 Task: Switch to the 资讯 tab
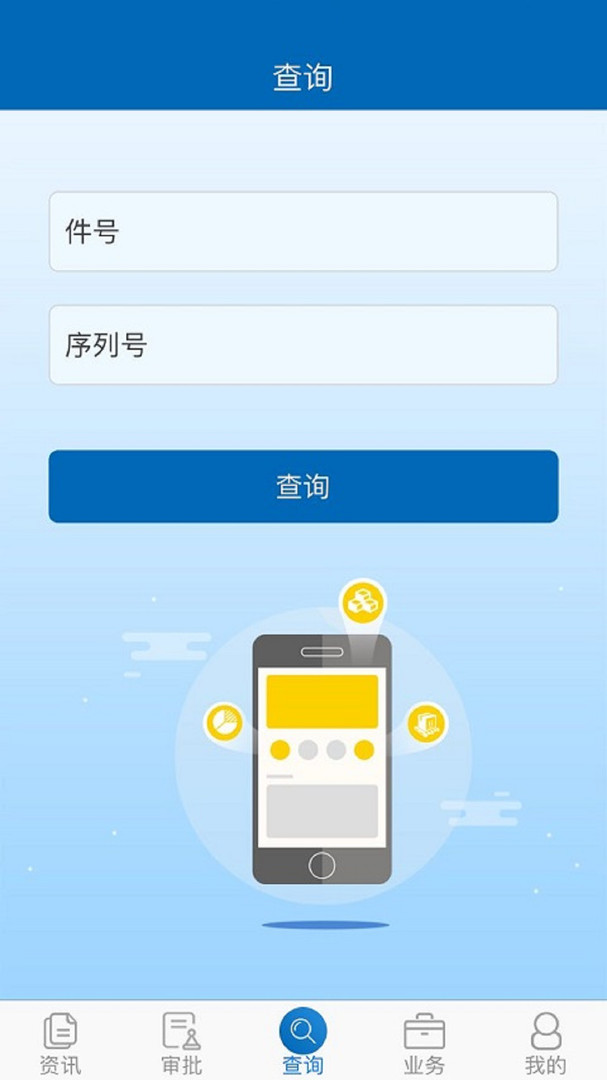[60, 1042]
